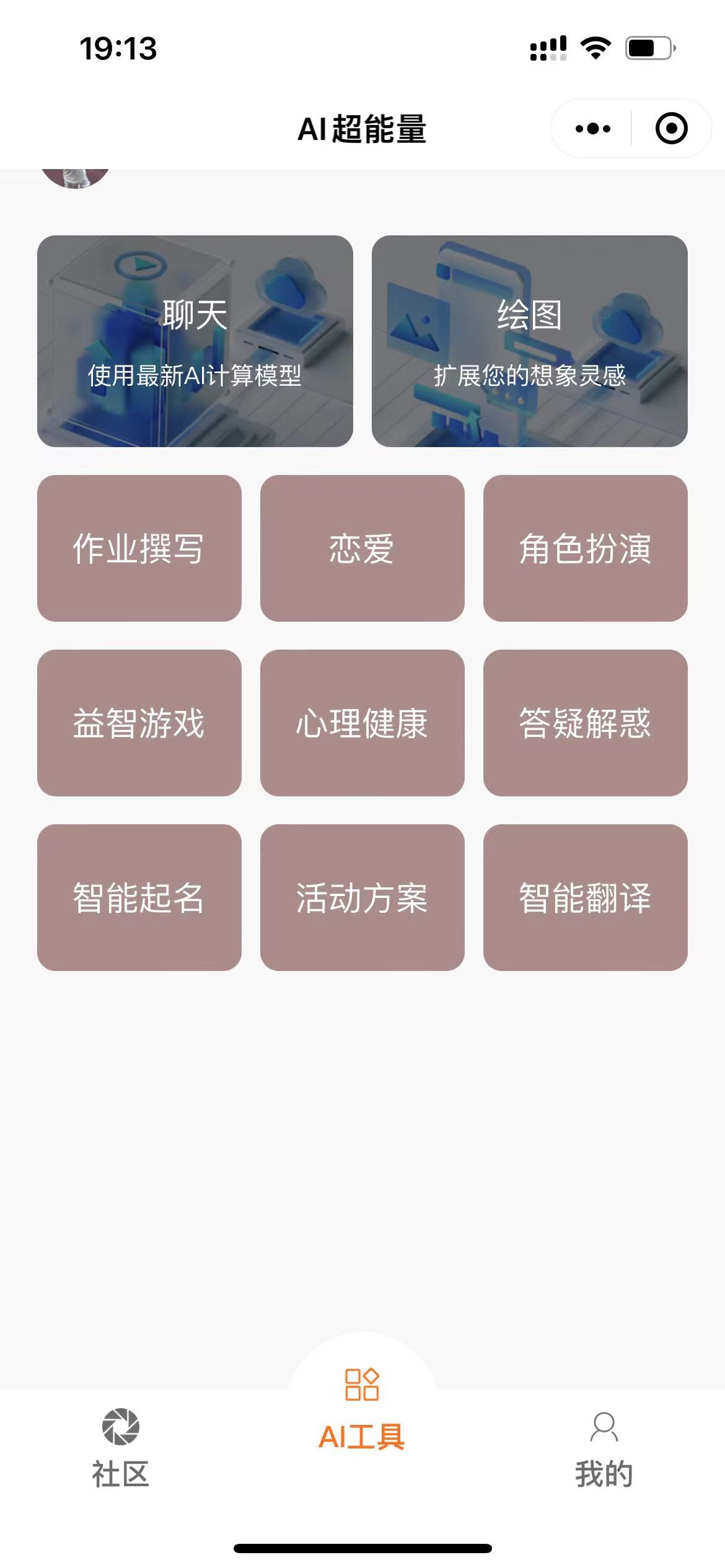Screen dimensions: 725x1568
Task: Open 活动方案 event planning
Action: (362, 897)
